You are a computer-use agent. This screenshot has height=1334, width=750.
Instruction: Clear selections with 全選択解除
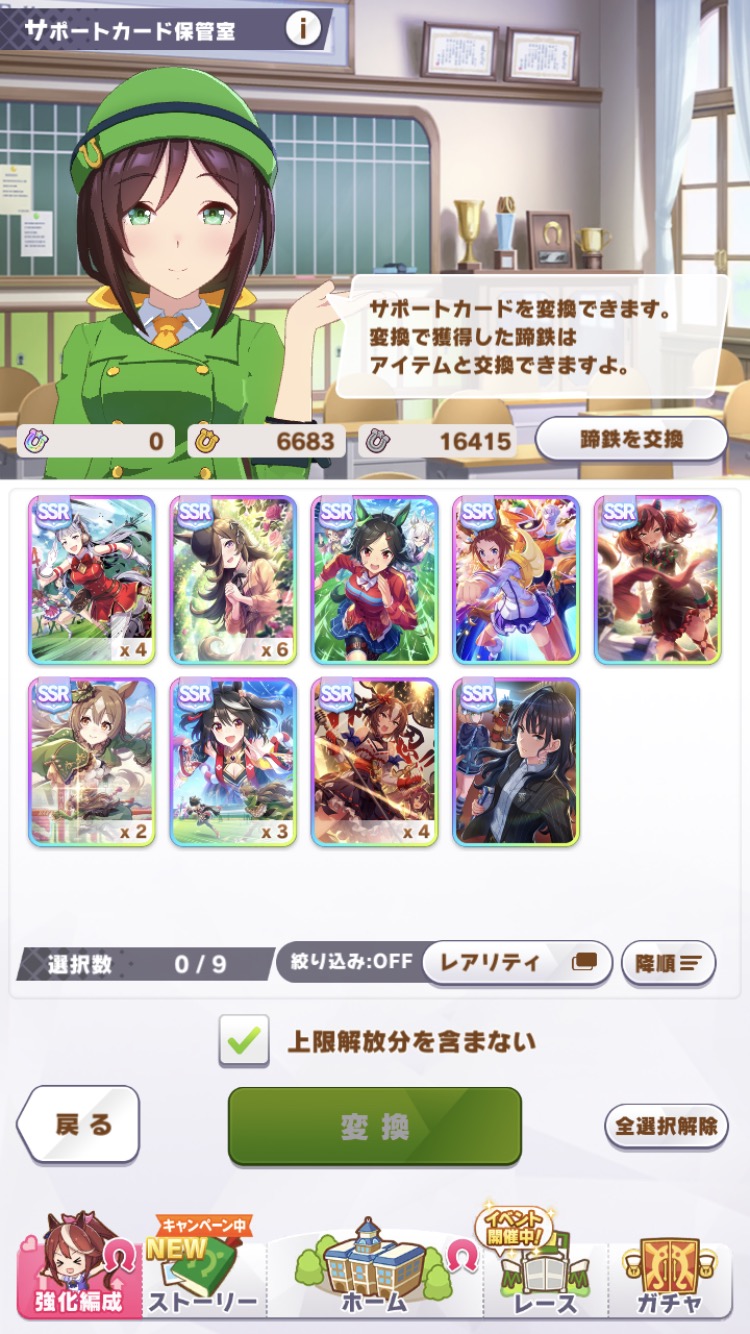(666, 1125)
